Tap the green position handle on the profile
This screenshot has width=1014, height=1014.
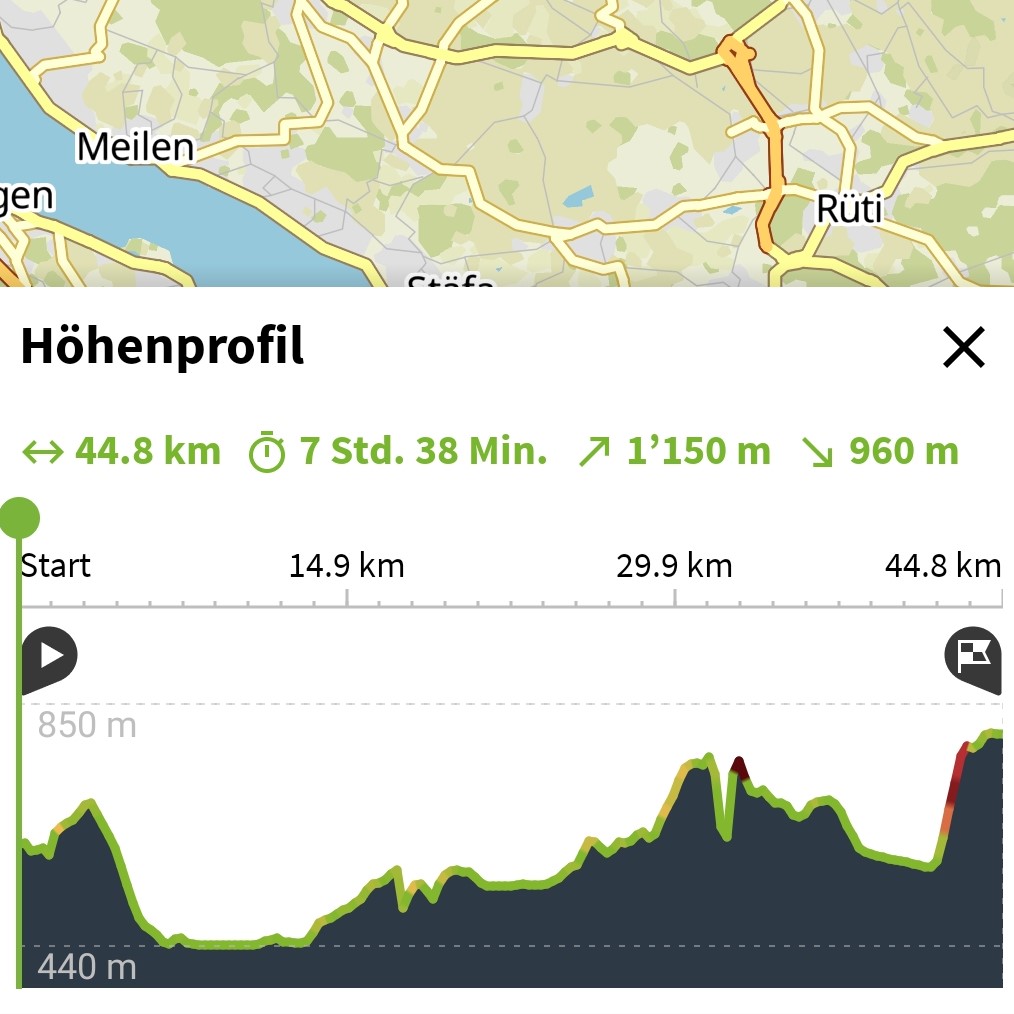click(19, 519)
